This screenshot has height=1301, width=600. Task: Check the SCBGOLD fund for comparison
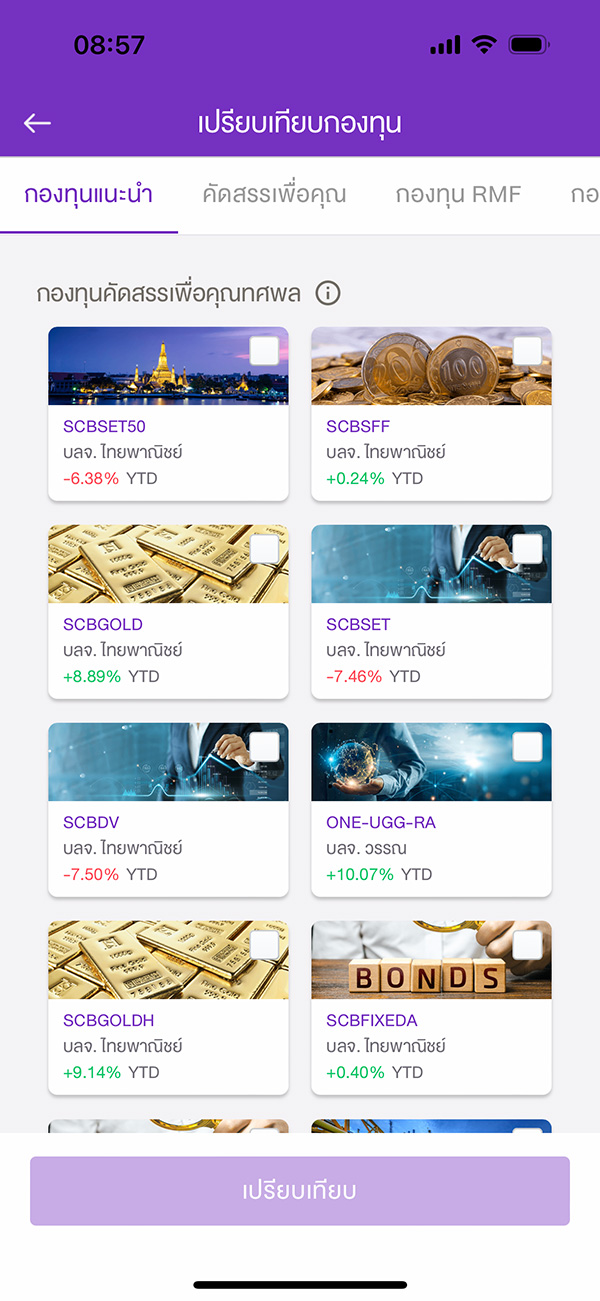pos(264,549)
